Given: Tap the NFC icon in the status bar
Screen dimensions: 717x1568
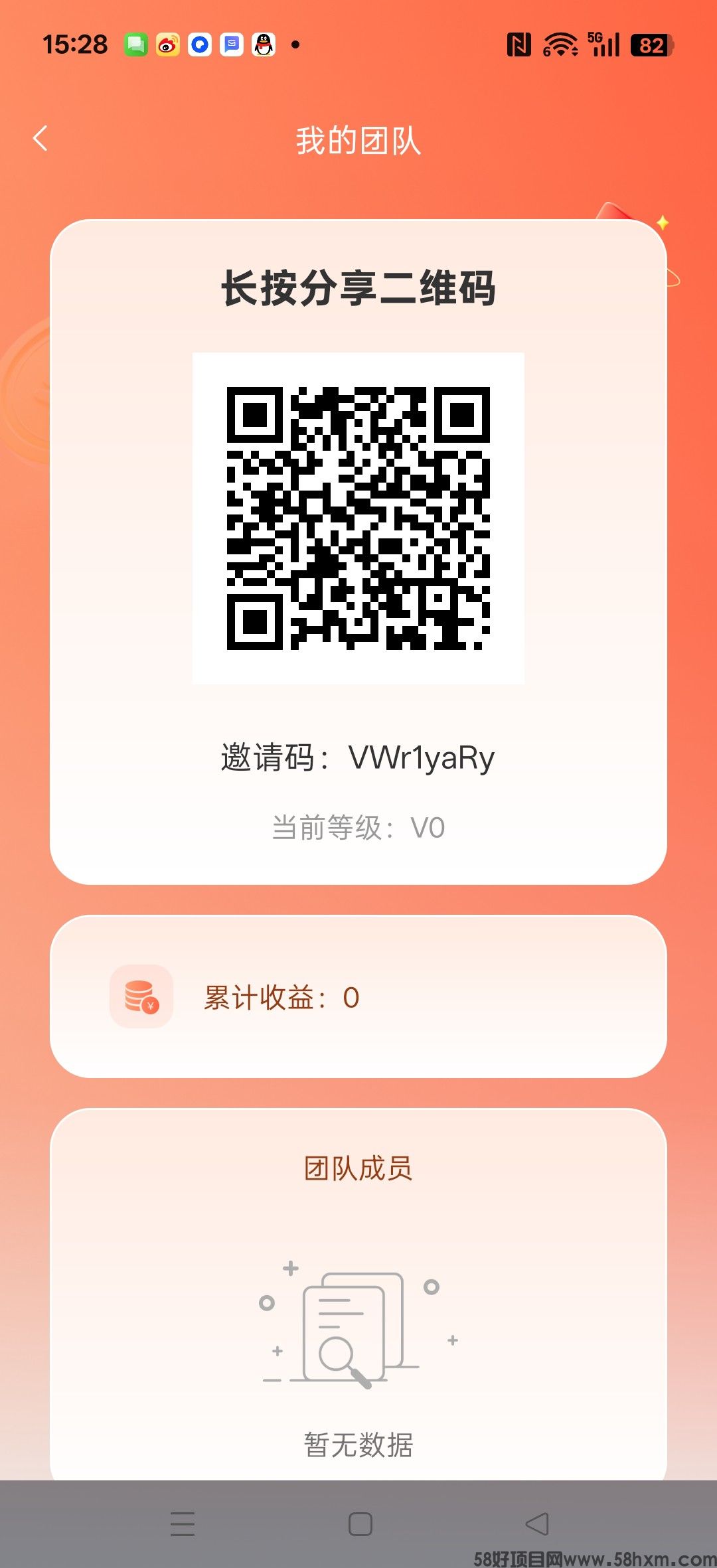Looking at the screenshot, I should pos(519,44).
